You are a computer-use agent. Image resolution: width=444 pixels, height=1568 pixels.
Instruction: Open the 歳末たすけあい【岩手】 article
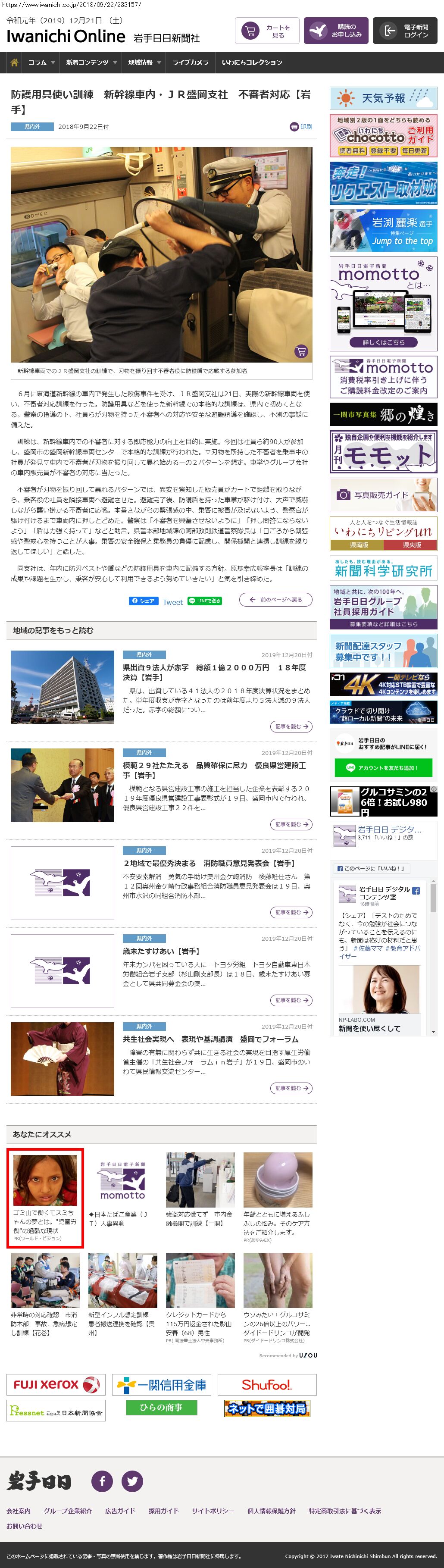(x=152, y=951)
